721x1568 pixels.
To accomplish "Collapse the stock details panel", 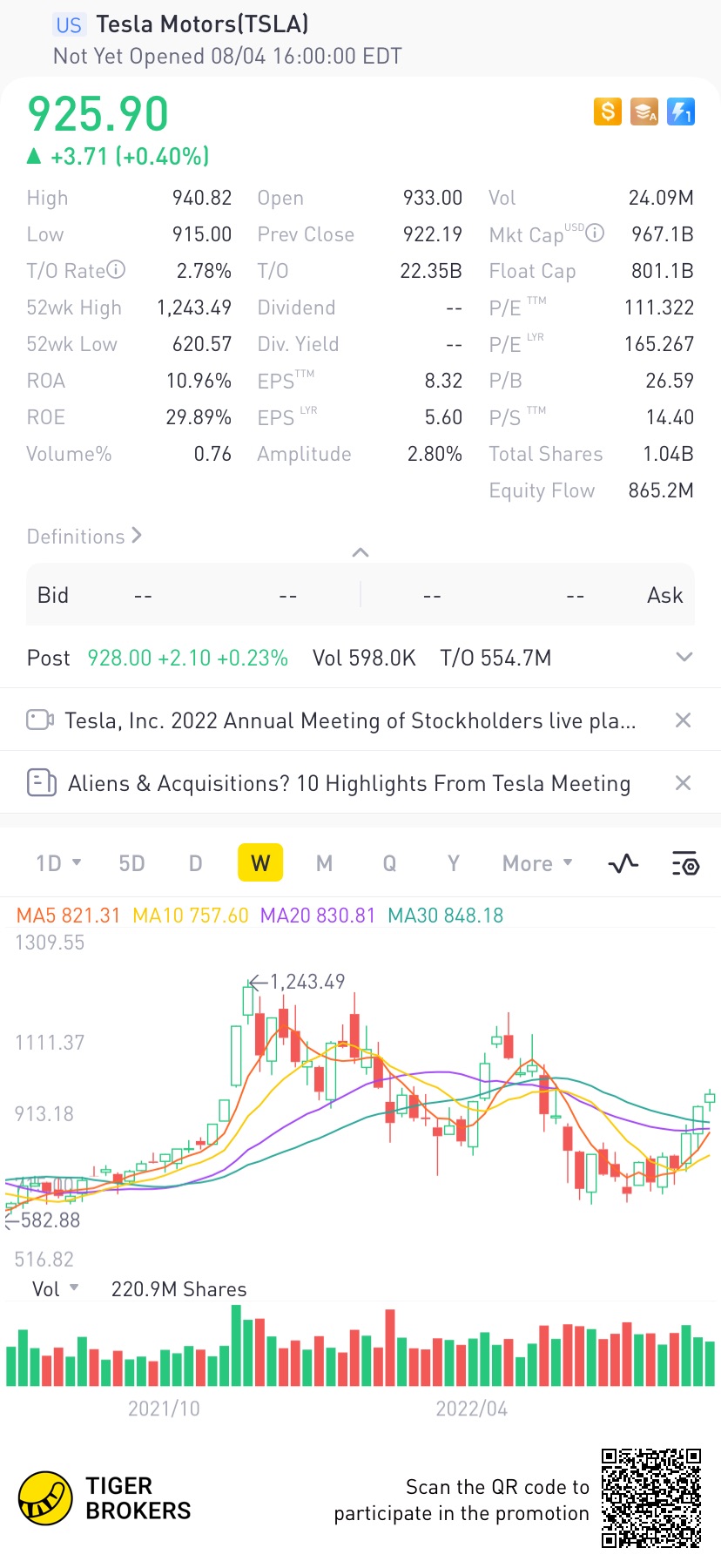I will coord(360,552).
